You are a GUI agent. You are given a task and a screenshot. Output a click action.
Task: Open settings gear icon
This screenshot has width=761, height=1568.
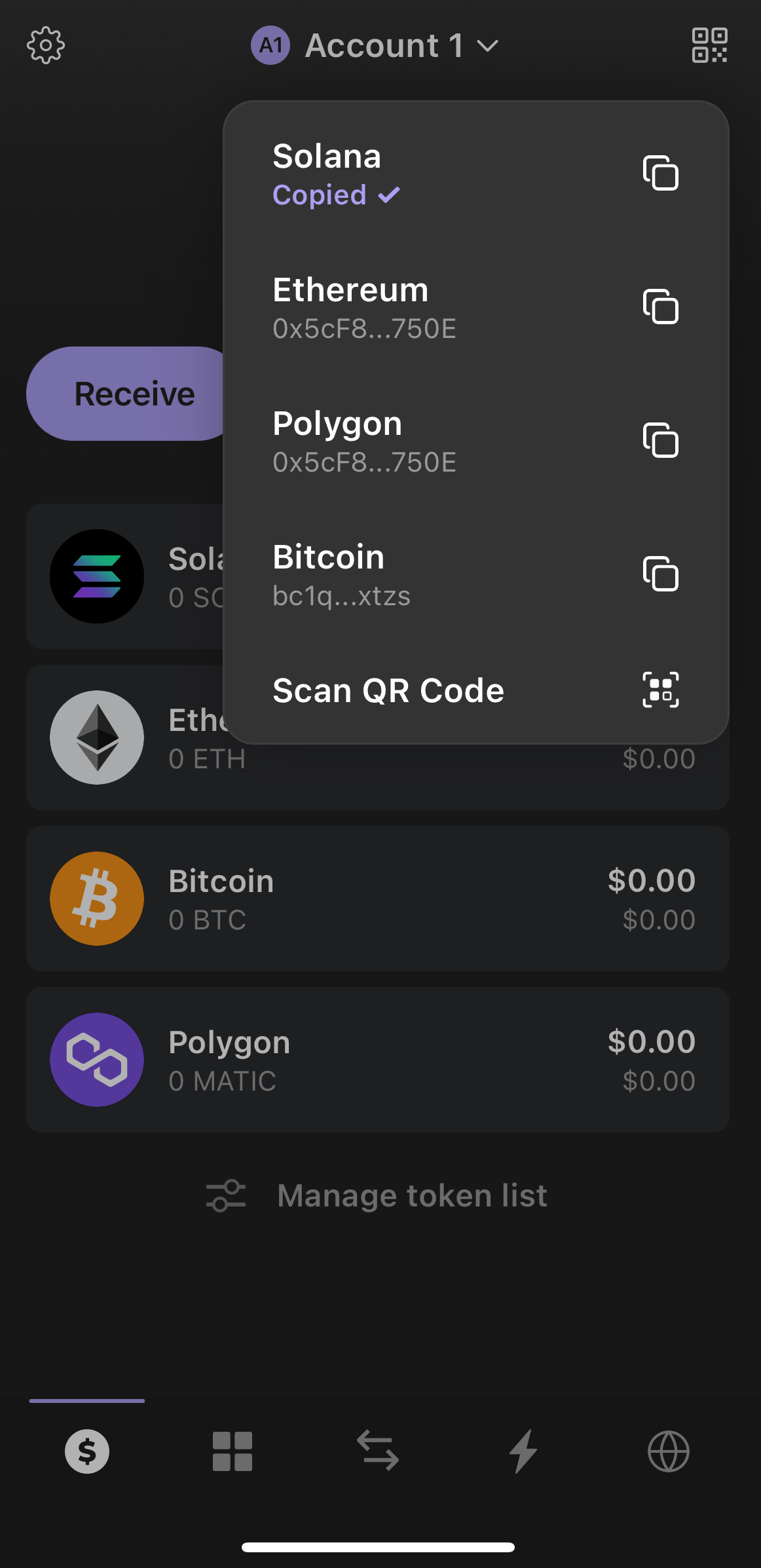[46, 45]
